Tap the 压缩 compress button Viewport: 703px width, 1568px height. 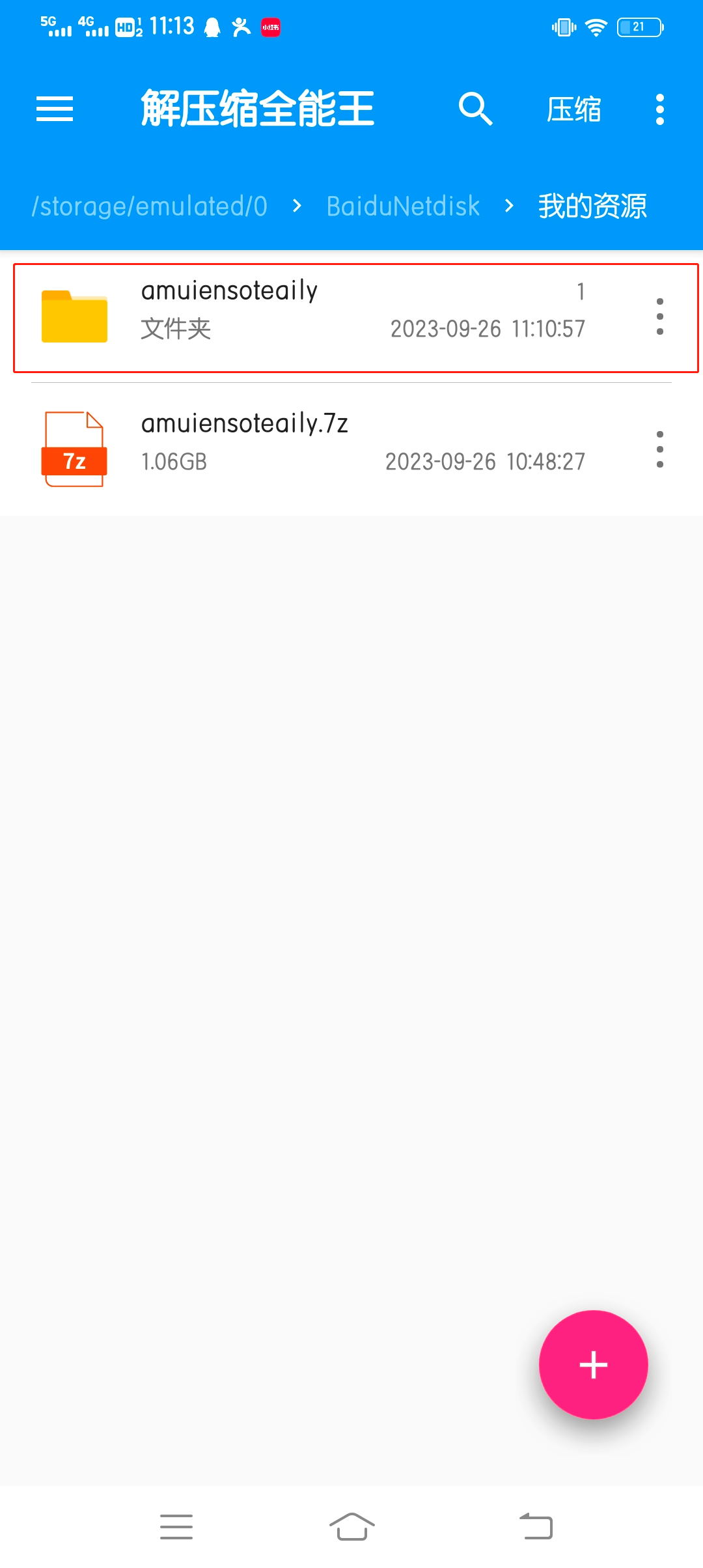pos(573,109)
